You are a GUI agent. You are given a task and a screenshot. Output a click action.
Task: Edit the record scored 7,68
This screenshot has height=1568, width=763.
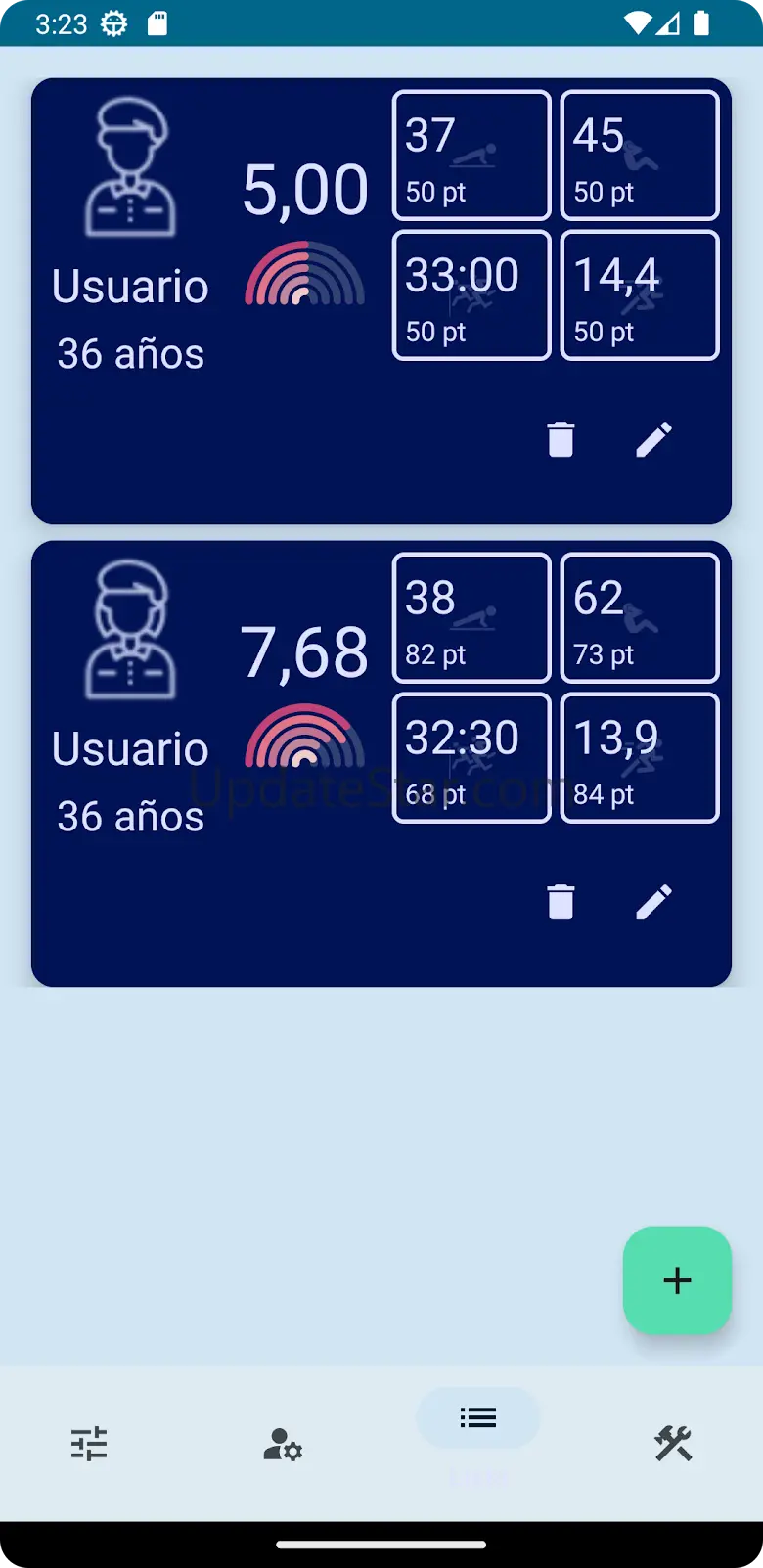pyautogui.click(x=653, y=902)
